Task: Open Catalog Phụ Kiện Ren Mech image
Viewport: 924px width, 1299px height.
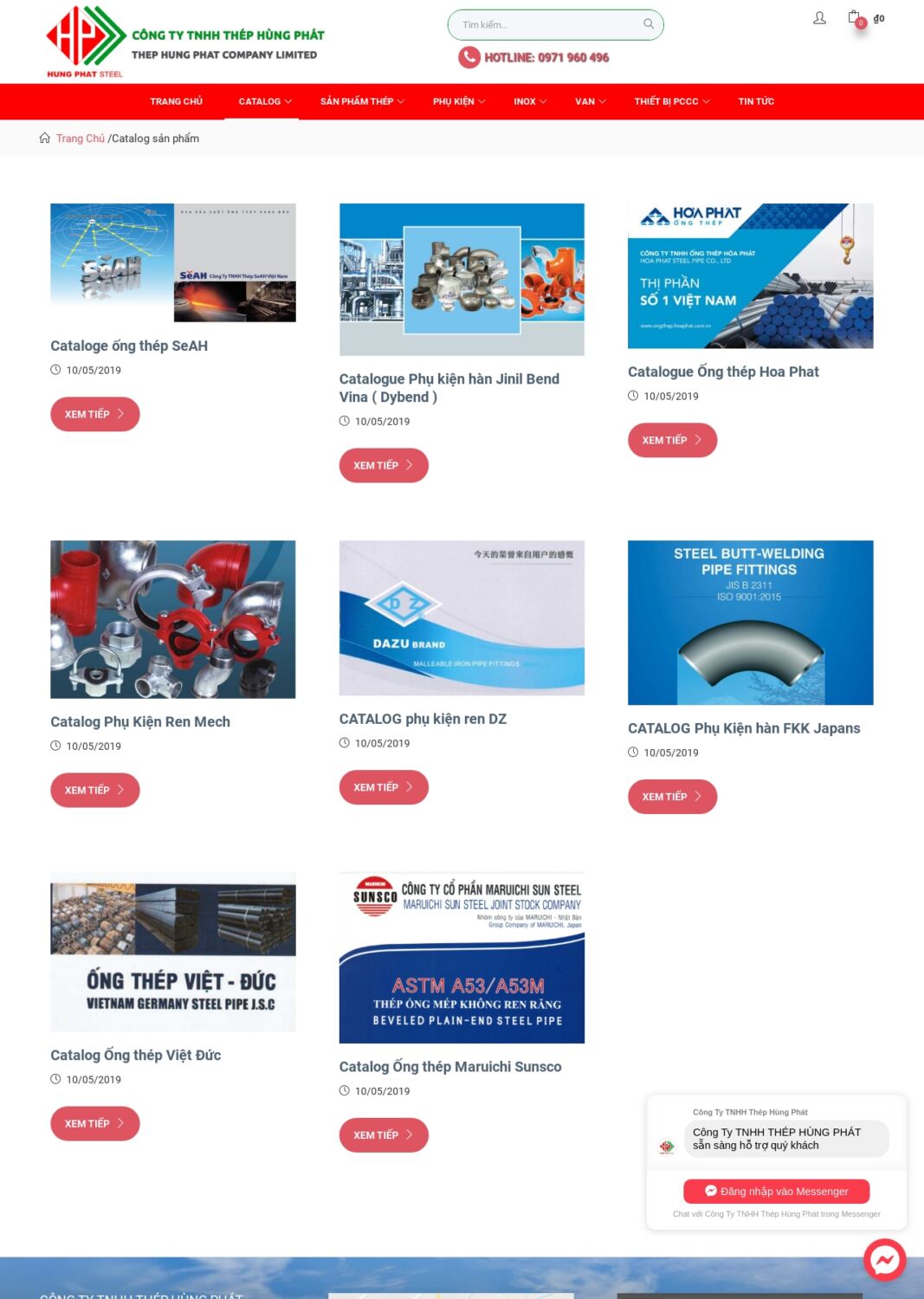Action: pos(173,619)
